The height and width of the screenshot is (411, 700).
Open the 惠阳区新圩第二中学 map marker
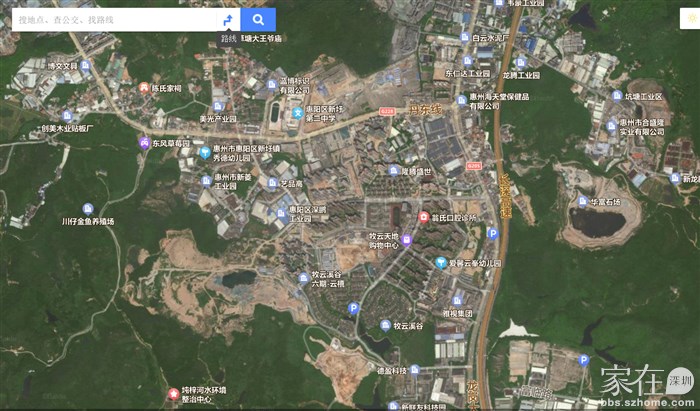pos(298,113)
